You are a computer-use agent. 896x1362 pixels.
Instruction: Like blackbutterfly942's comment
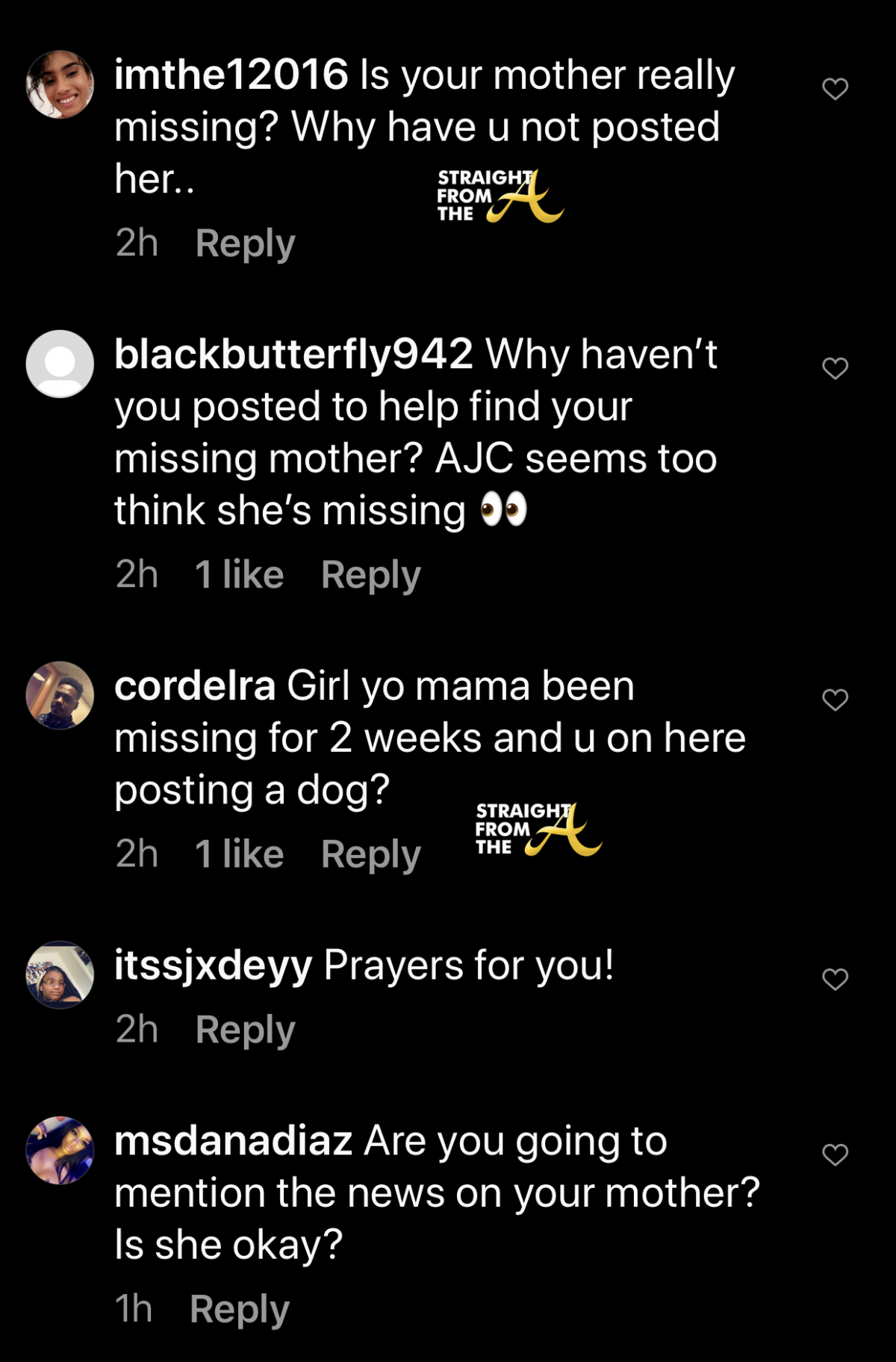coord(835,368)
